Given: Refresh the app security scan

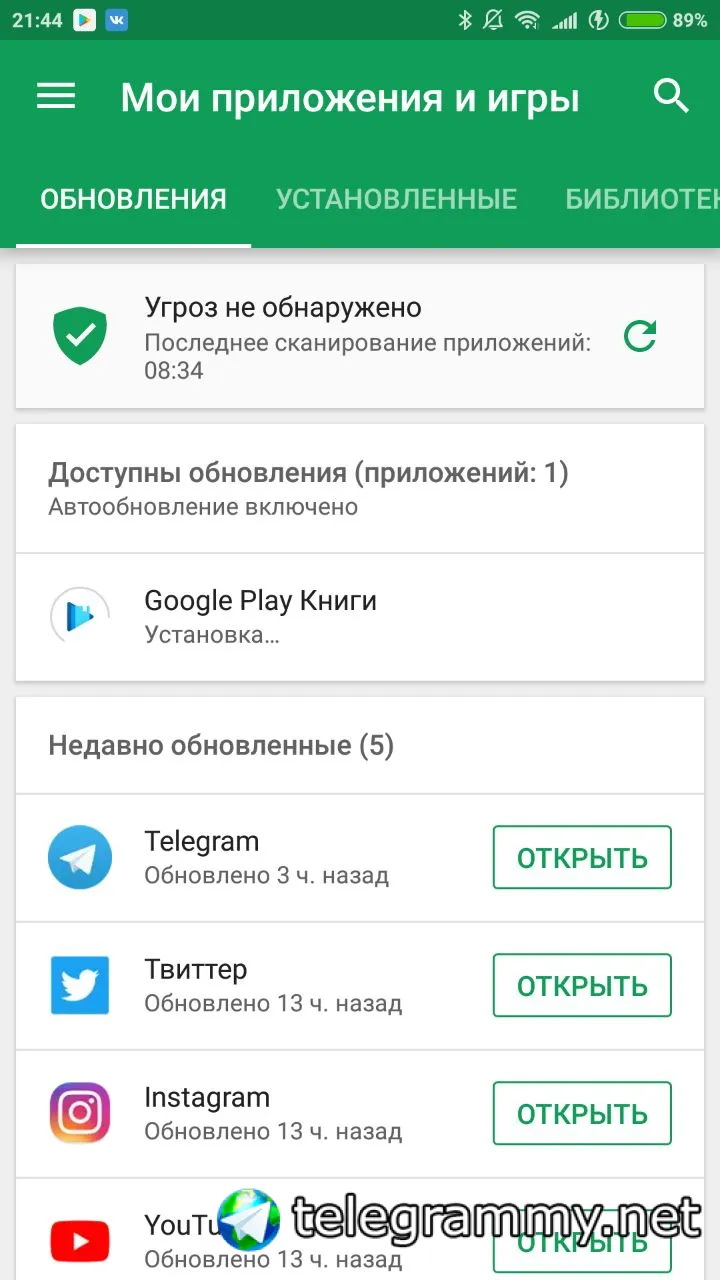Looking at the screenshot, I should coord(640,337).
